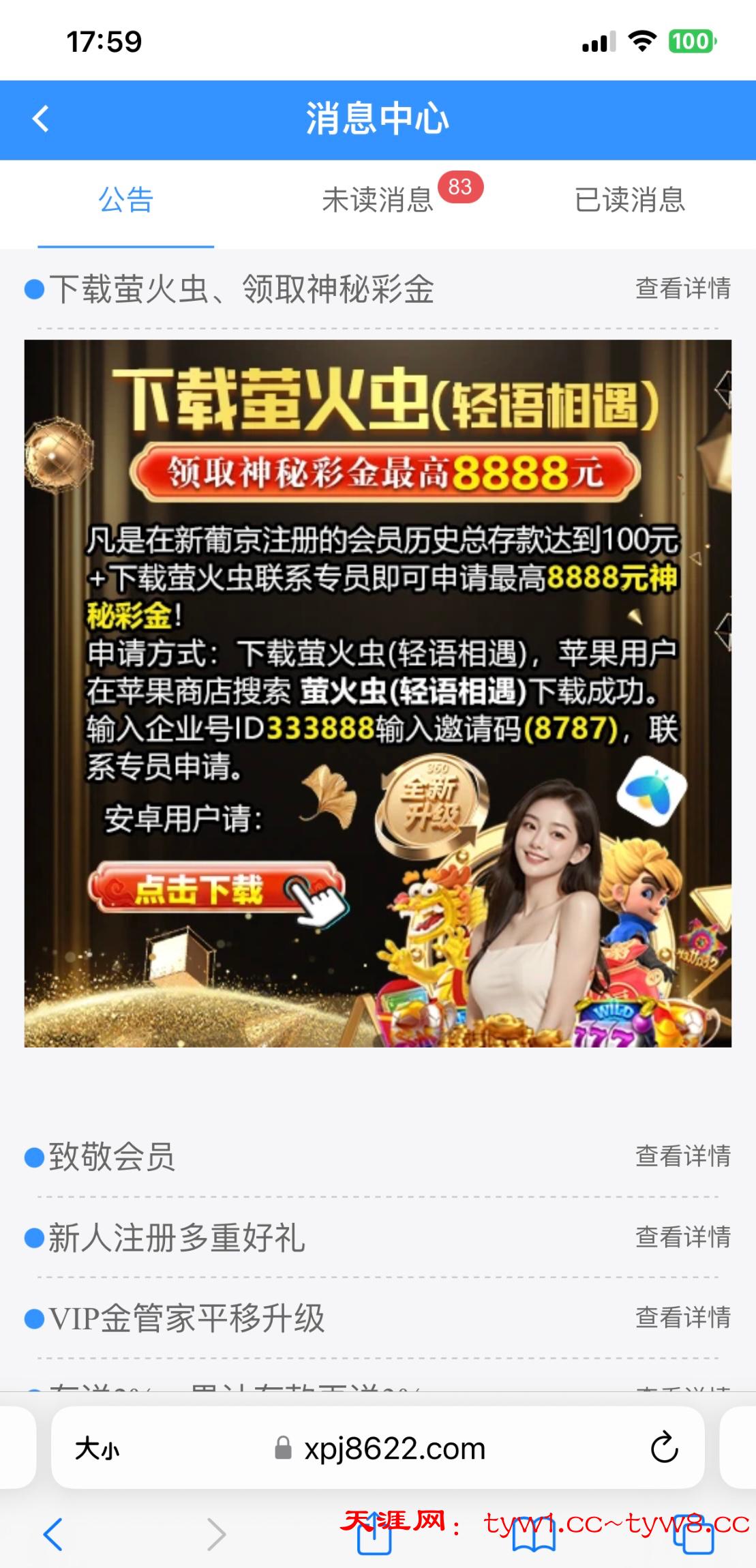Open the 致敬会员 announcement
This screenshot has width=756, height=1568.
pyautogui.click(x=112, y=1157)
